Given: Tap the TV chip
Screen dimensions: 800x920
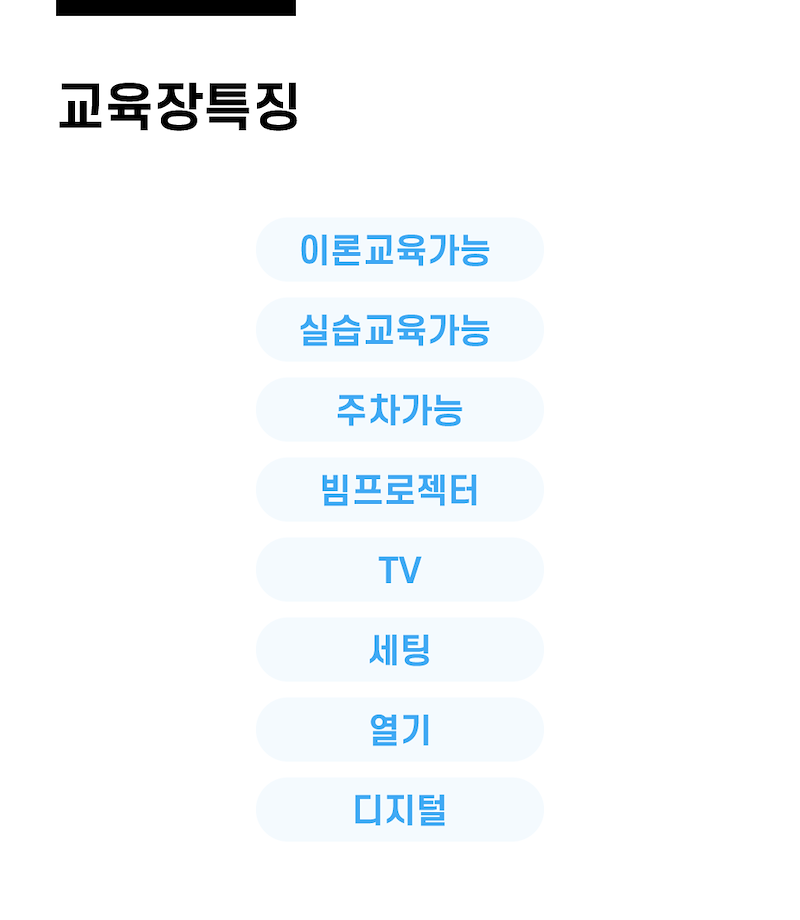Looking at the screenshot, I should pyautogui.click(x=400, y=569).
